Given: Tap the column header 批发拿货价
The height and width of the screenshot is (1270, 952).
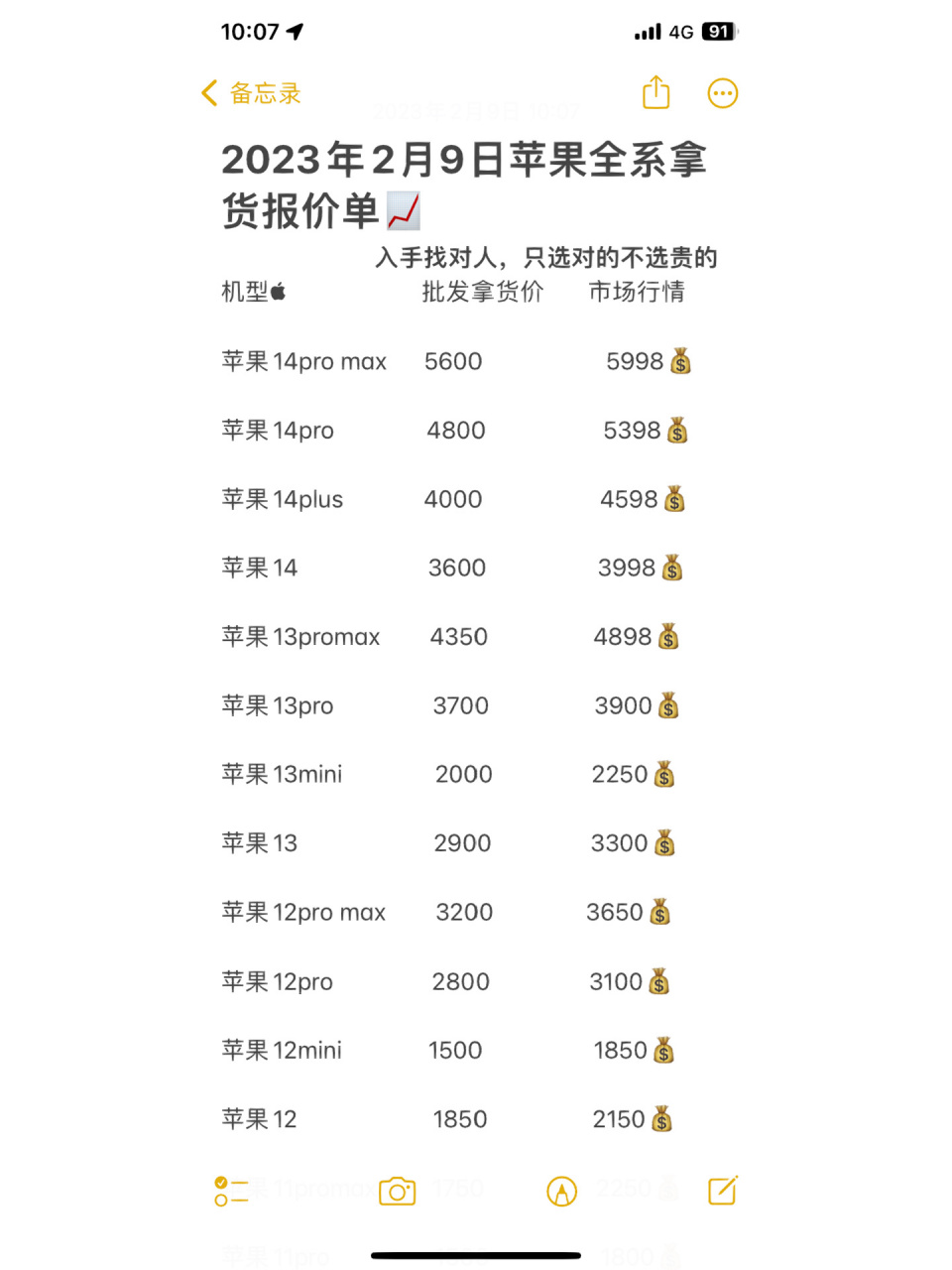Looking at the screenshot, I should coord(482,291).
